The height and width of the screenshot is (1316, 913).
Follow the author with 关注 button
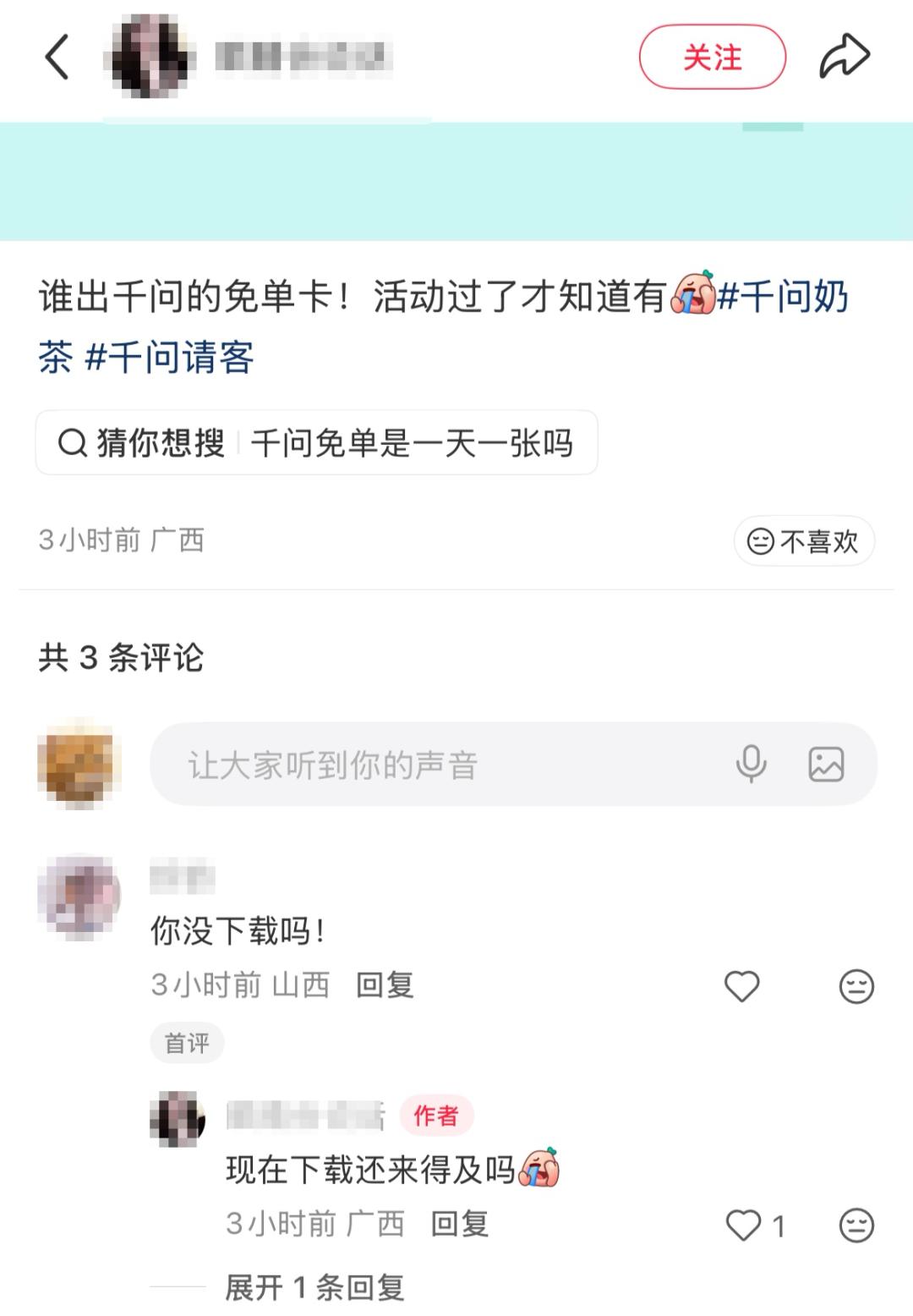coord(712,58)
